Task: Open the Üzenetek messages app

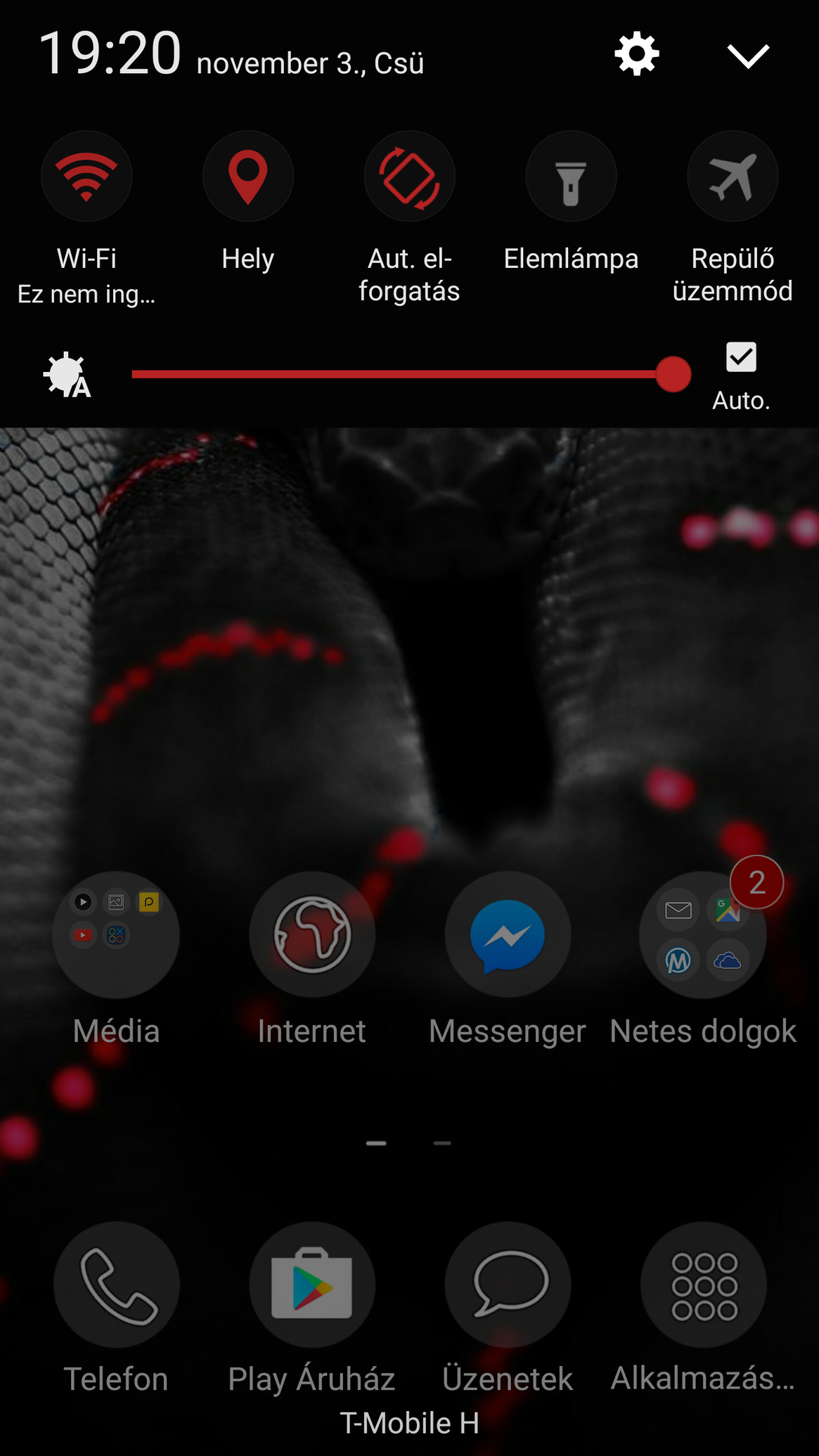Action: click(508, 1284)
